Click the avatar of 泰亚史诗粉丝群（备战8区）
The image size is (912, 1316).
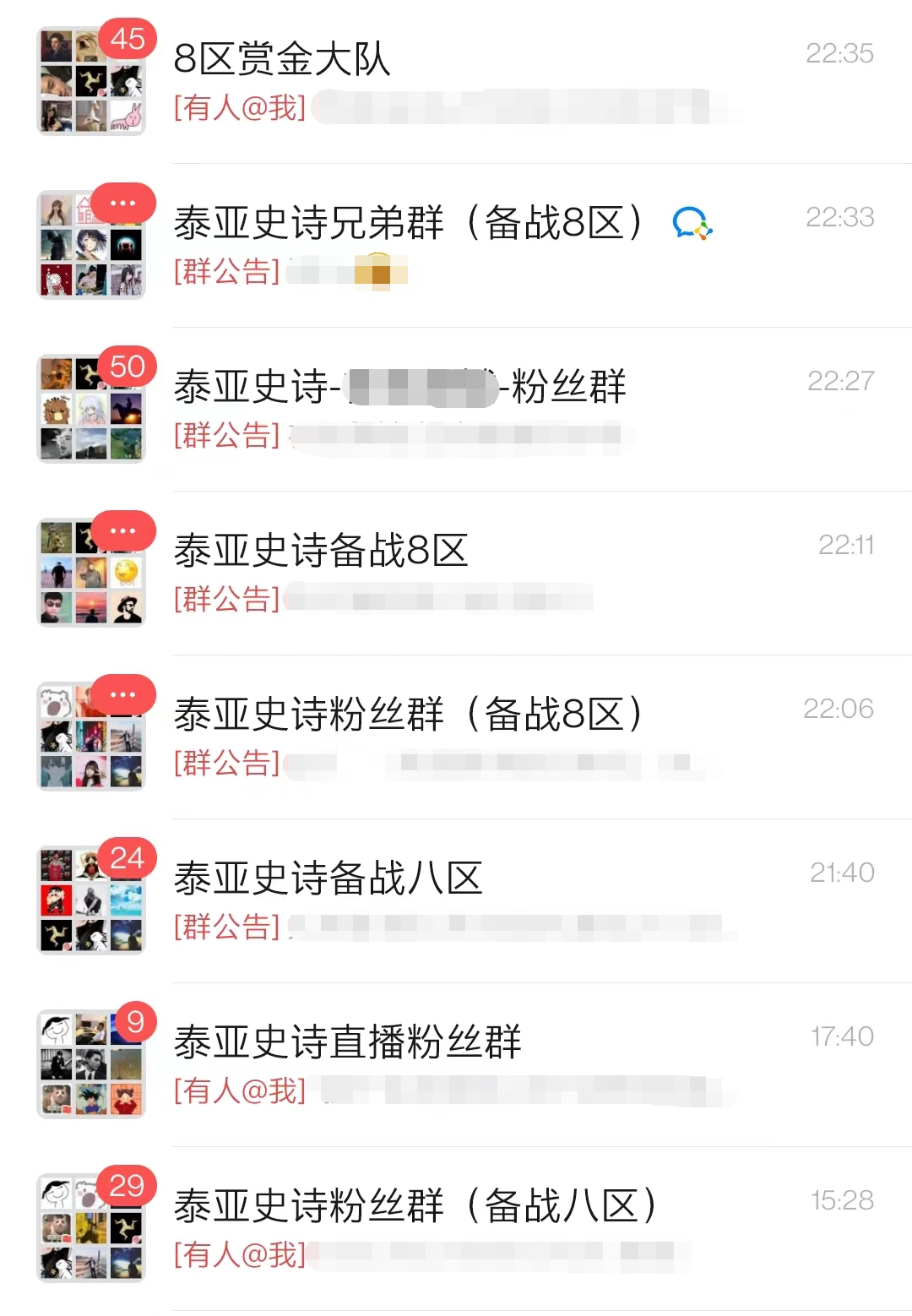pyautogui.click(x=90, y=733)
